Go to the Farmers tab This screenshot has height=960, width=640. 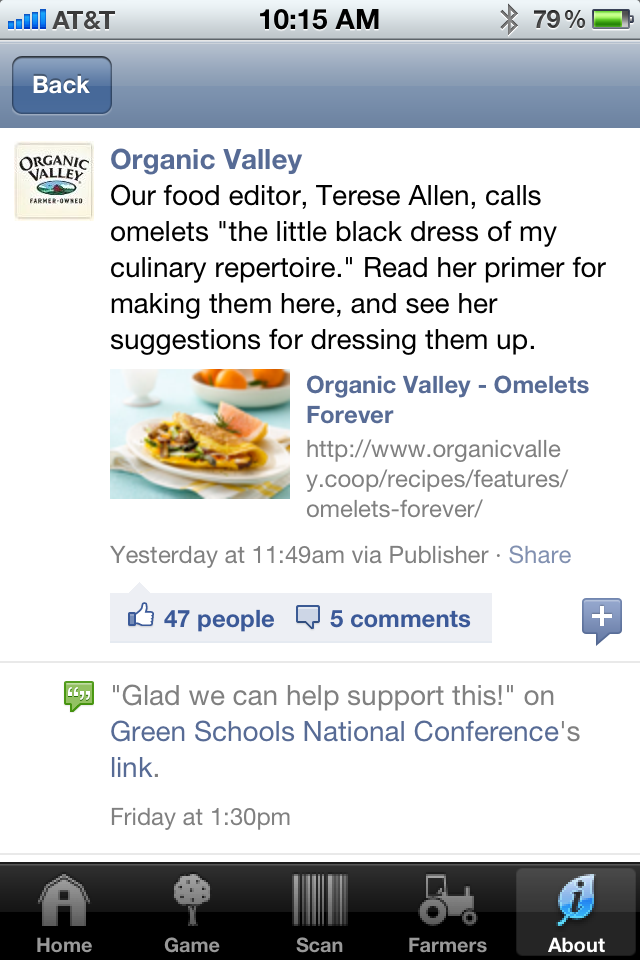(x=447, y=913)
